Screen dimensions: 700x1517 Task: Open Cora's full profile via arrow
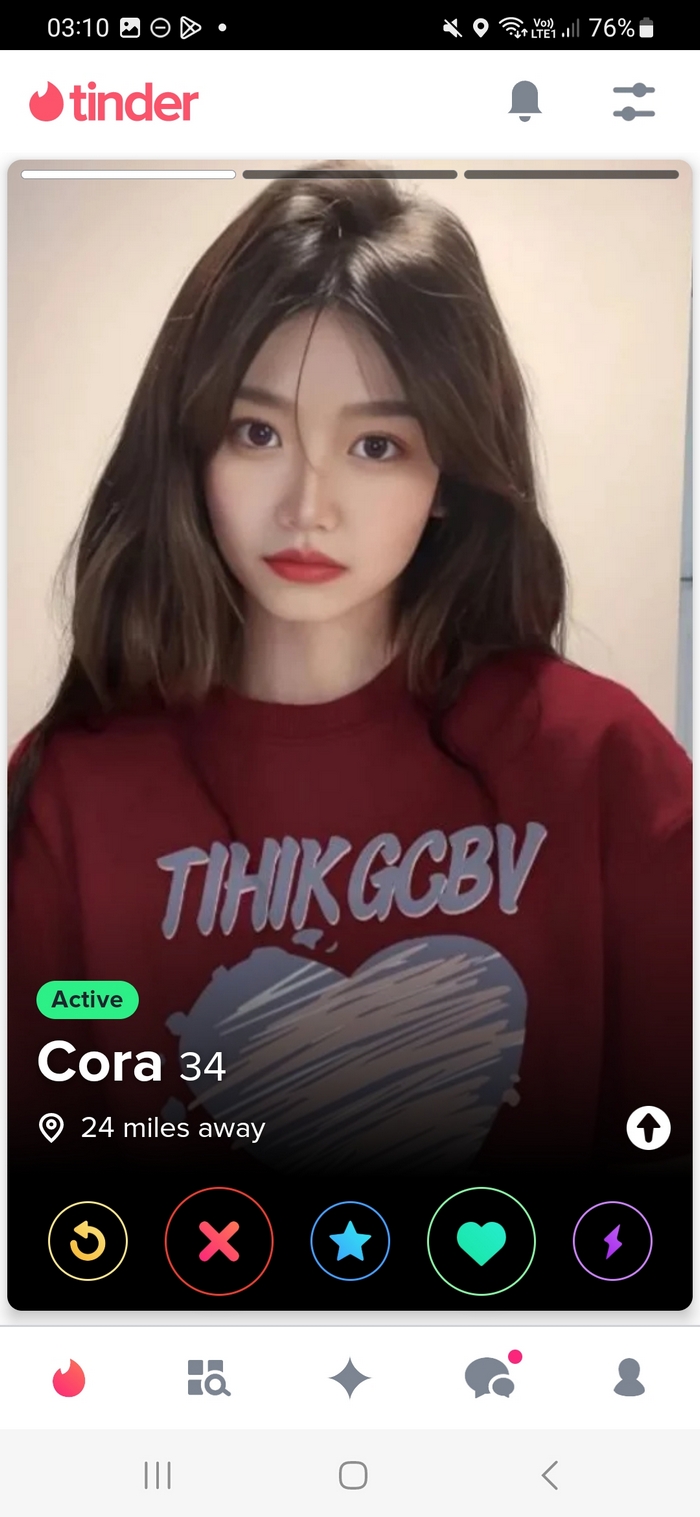tap(648, 1128)
